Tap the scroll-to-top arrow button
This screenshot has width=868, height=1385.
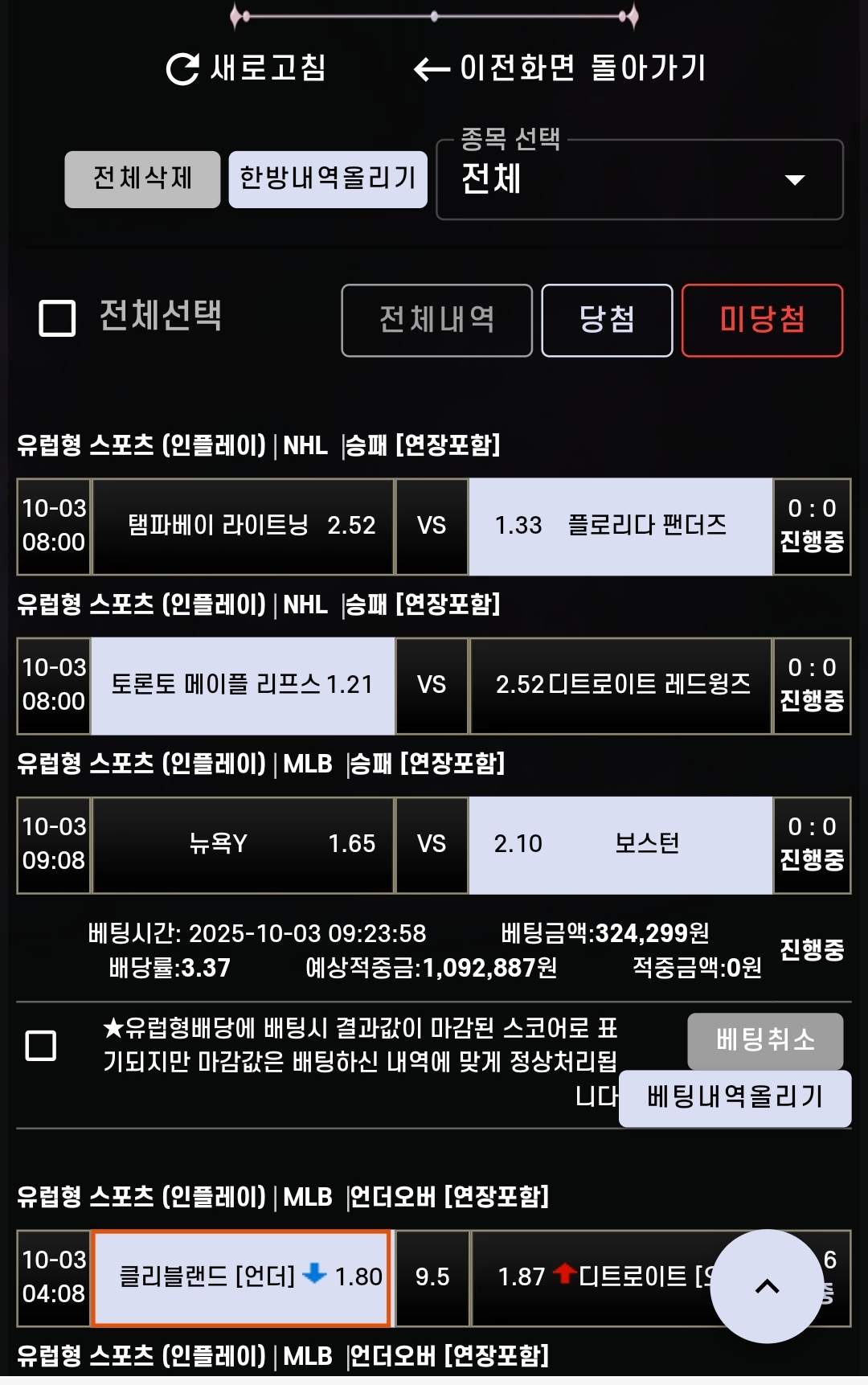click(x=767, y=1286)
